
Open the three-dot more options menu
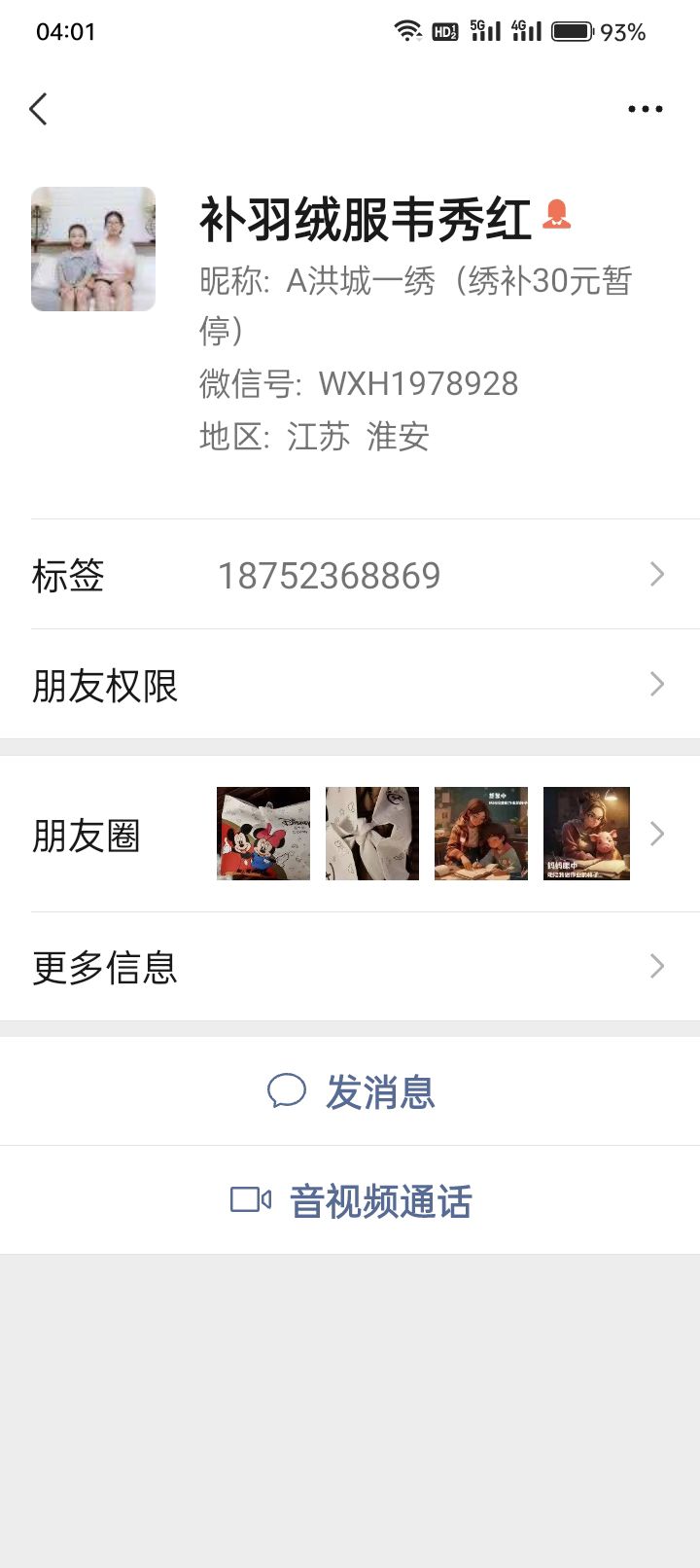click(646, 109)
